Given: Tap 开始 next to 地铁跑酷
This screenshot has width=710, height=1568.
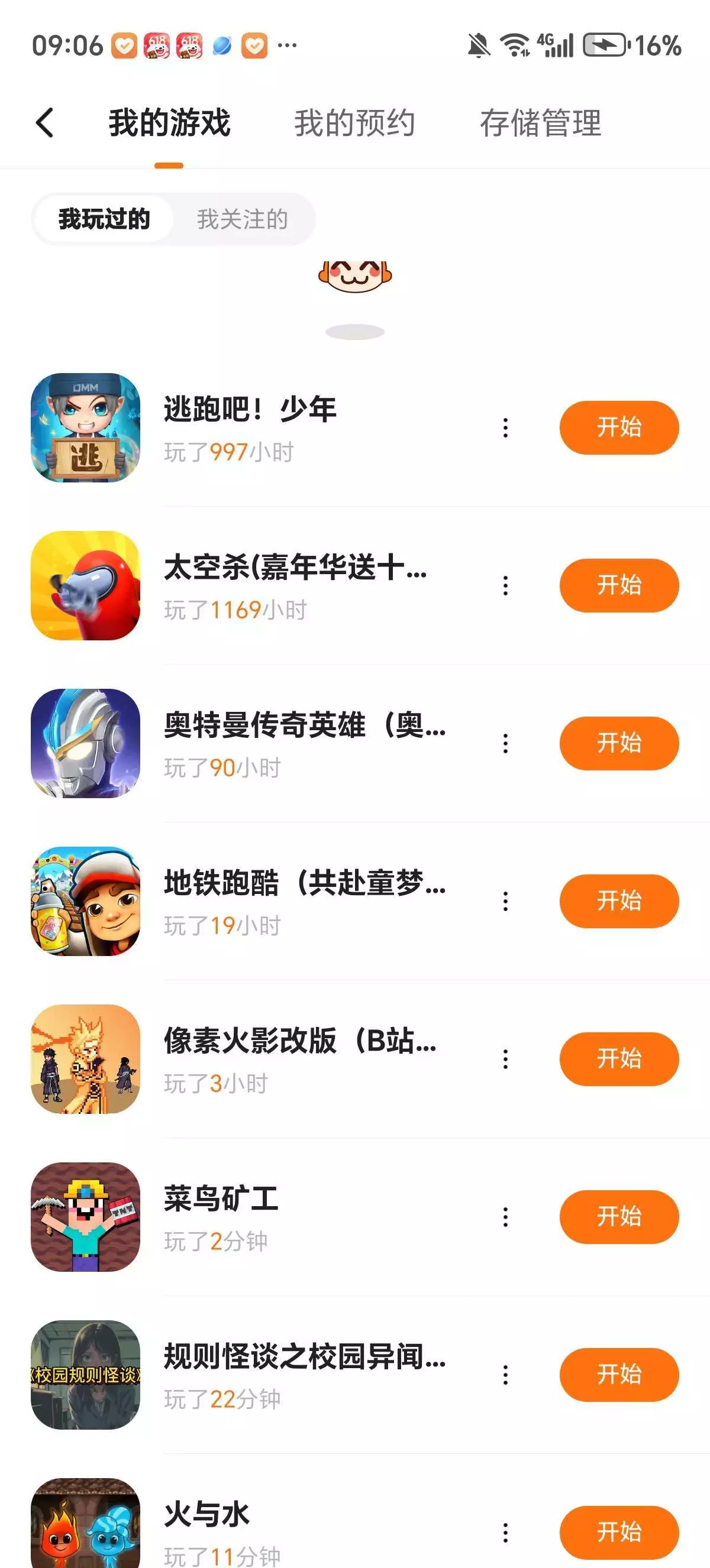Looking at the screenshot, I should pos(619,901).
